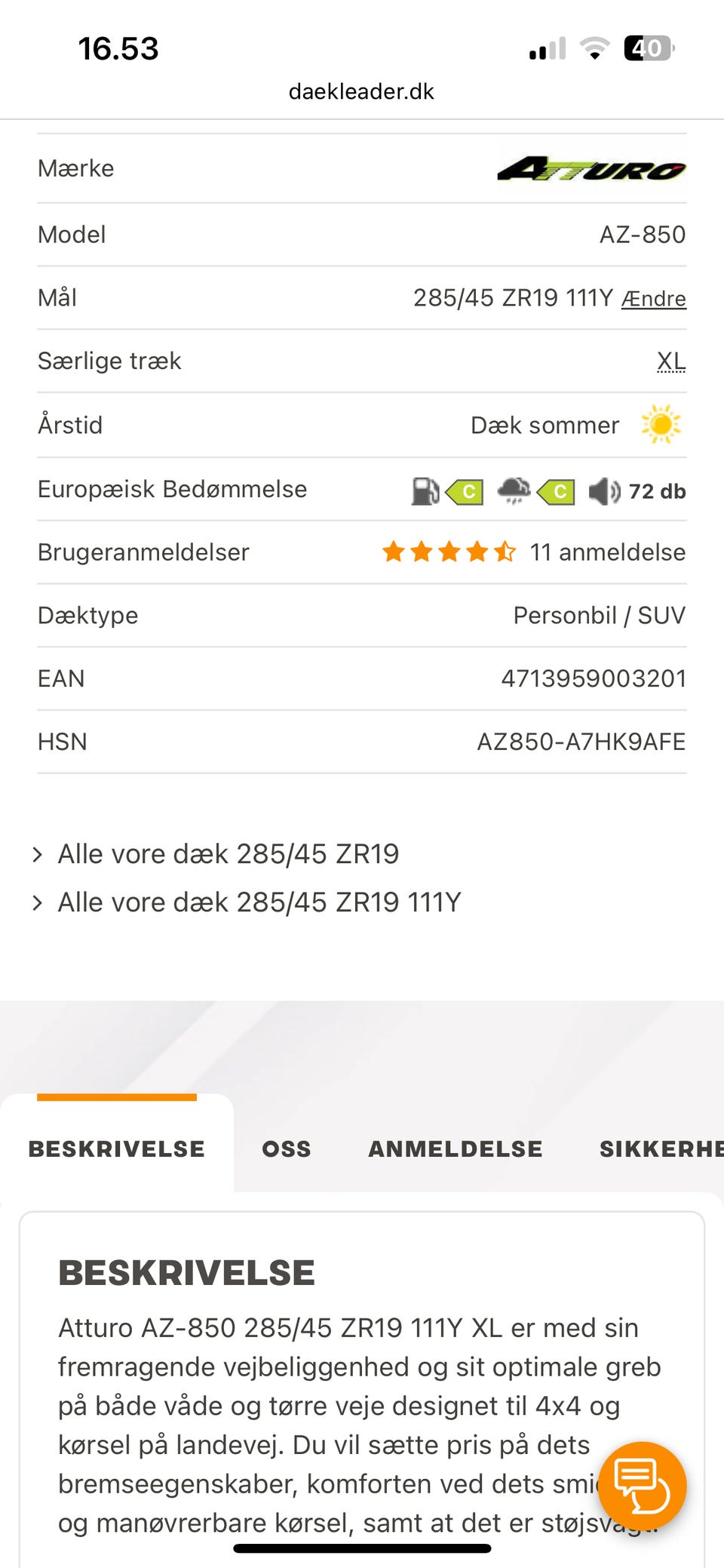
Task: Click the 11 anmeldelse review count
Action: [x=607, y=552]
